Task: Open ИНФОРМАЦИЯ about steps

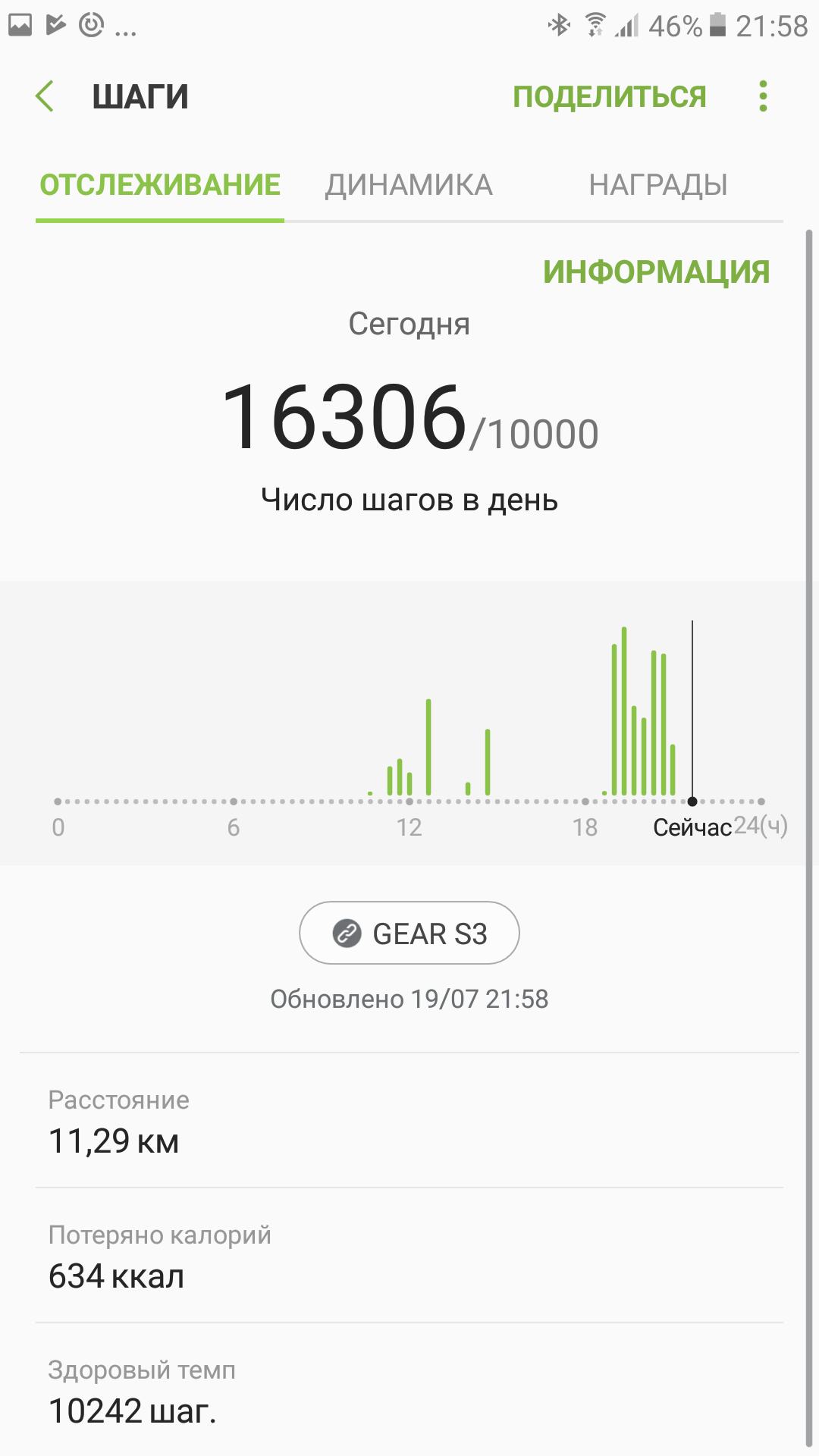Action: click(x=656, y=271)
